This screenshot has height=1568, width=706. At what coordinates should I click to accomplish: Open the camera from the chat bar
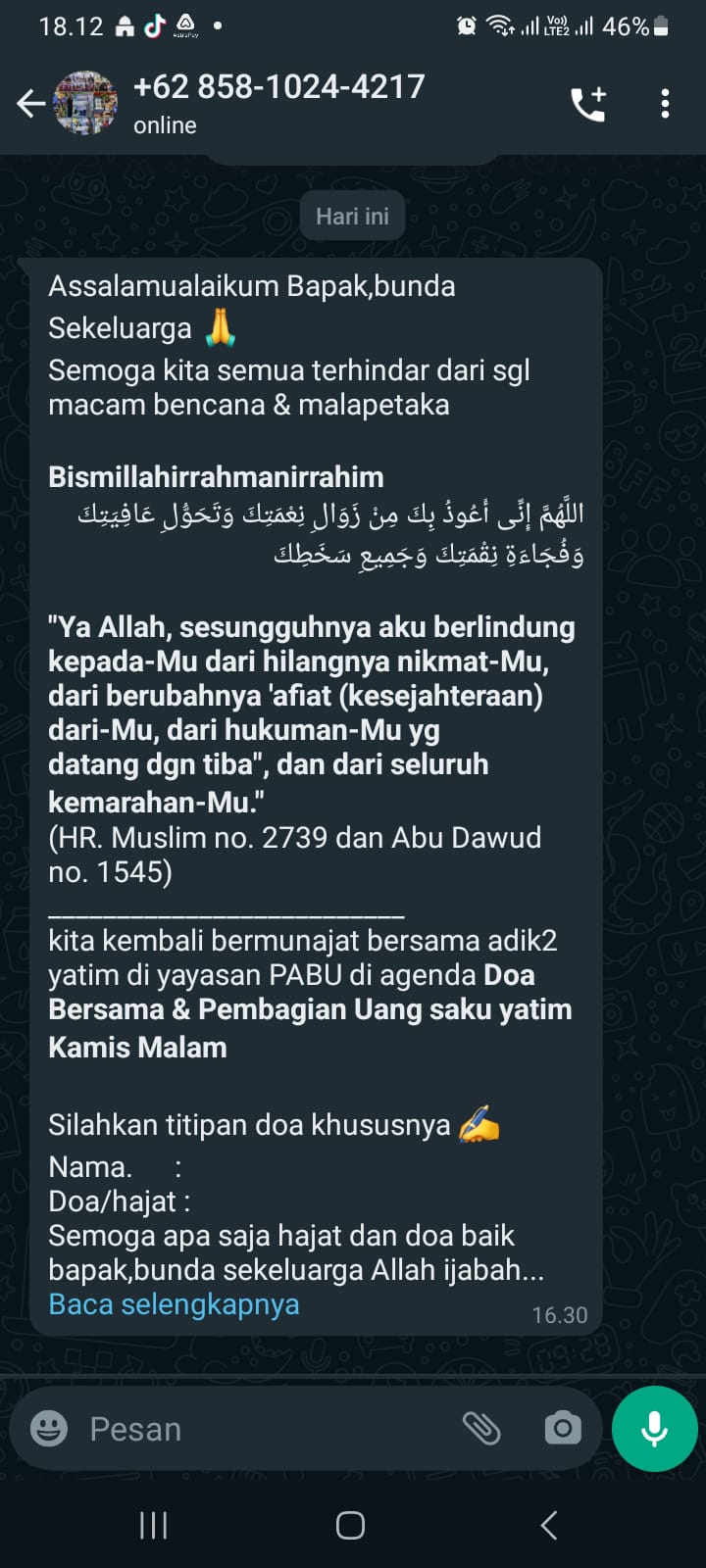click(562, 1429)
